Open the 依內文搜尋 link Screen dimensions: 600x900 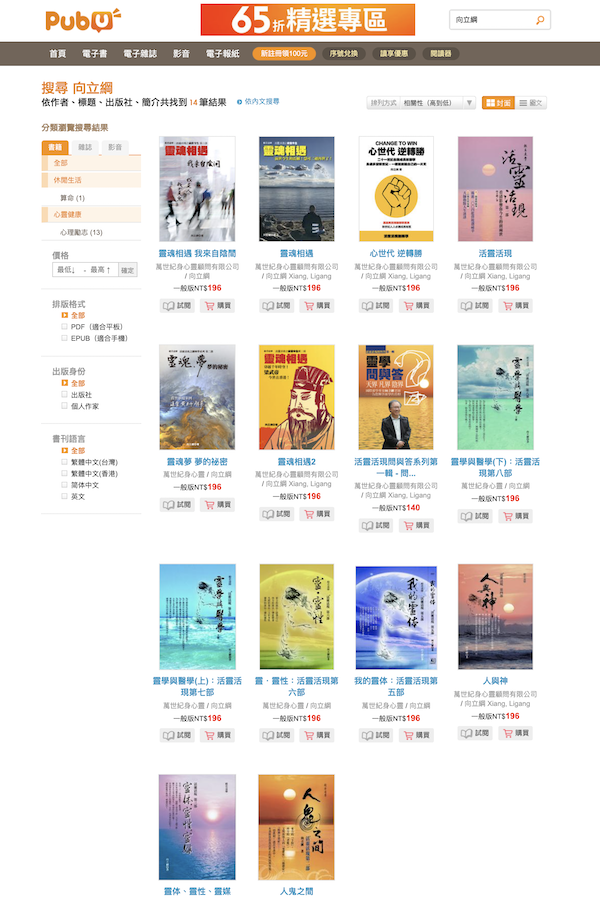coord(259,102)
